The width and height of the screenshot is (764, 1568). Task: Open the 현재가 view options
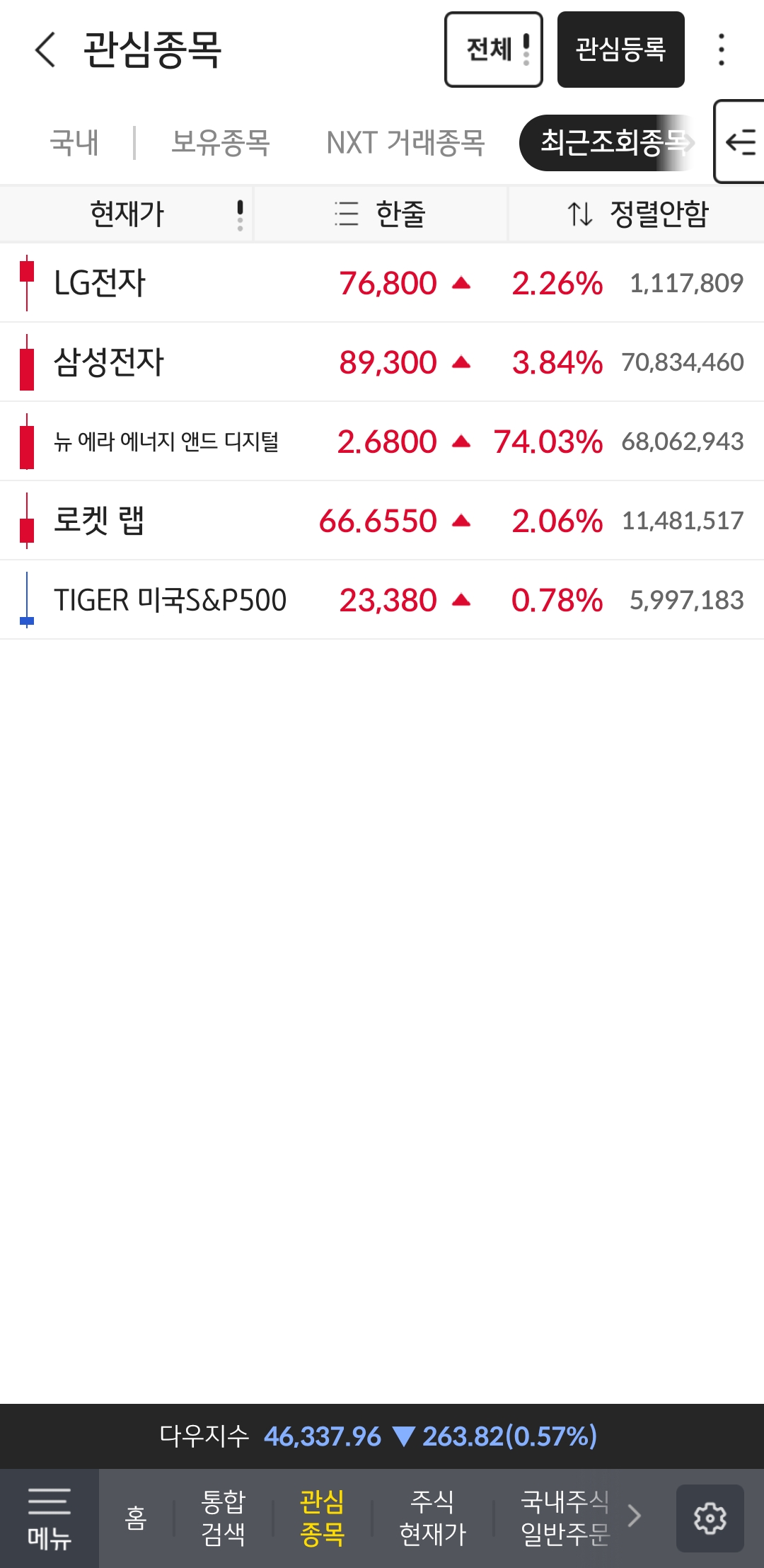tap(127, 214)
